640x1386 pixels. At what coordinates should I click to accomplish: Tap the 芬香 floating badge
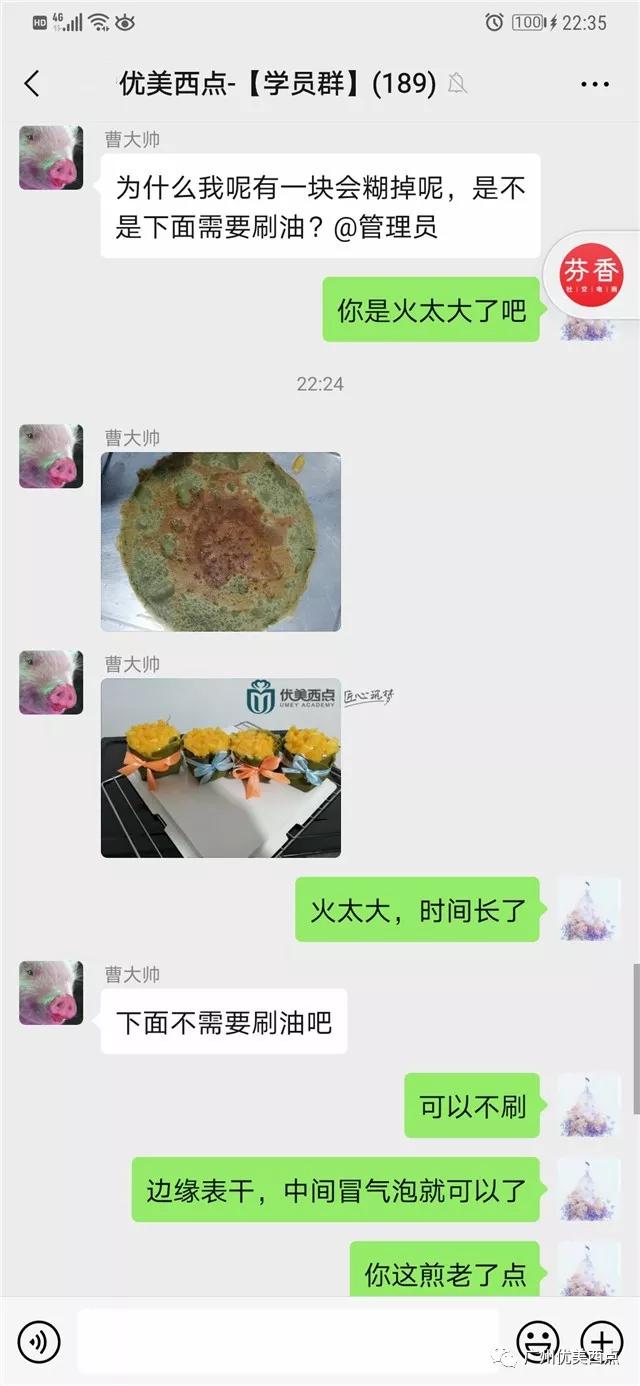click(x=592, y=271)
